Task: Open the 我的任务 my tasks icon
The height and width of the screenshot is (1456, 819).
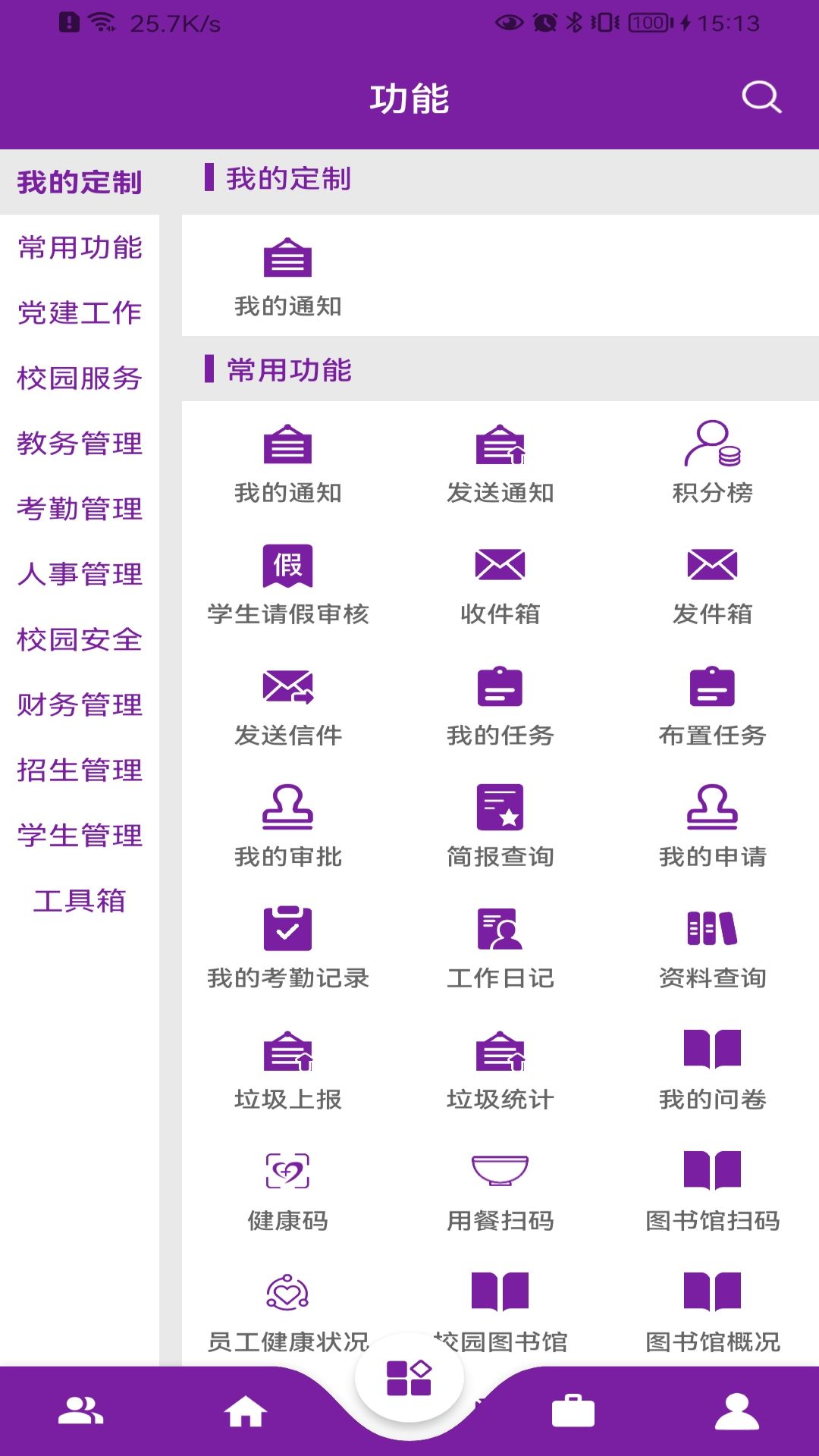Action: 500,689
